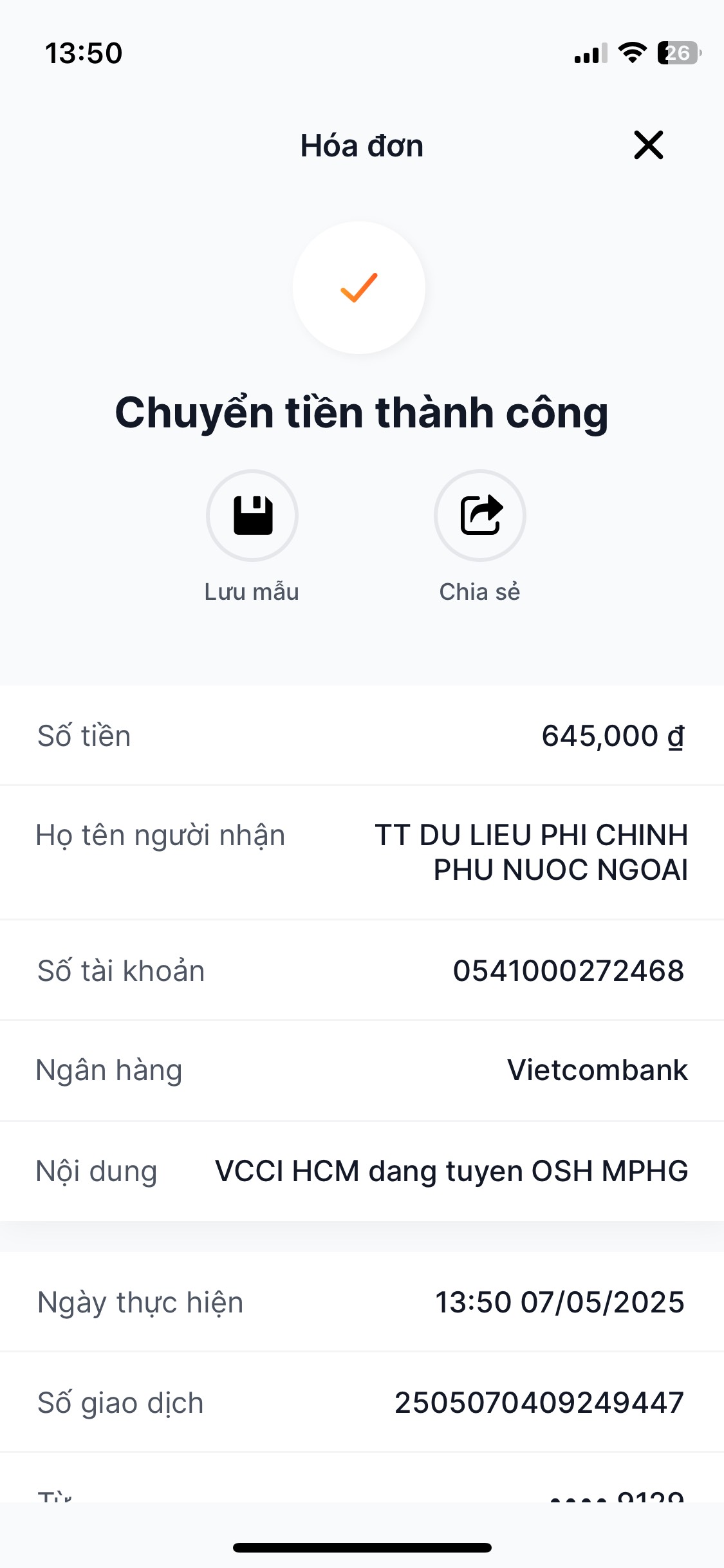Share the transfer receipt
724x1568 pixels.
[480, 516]
